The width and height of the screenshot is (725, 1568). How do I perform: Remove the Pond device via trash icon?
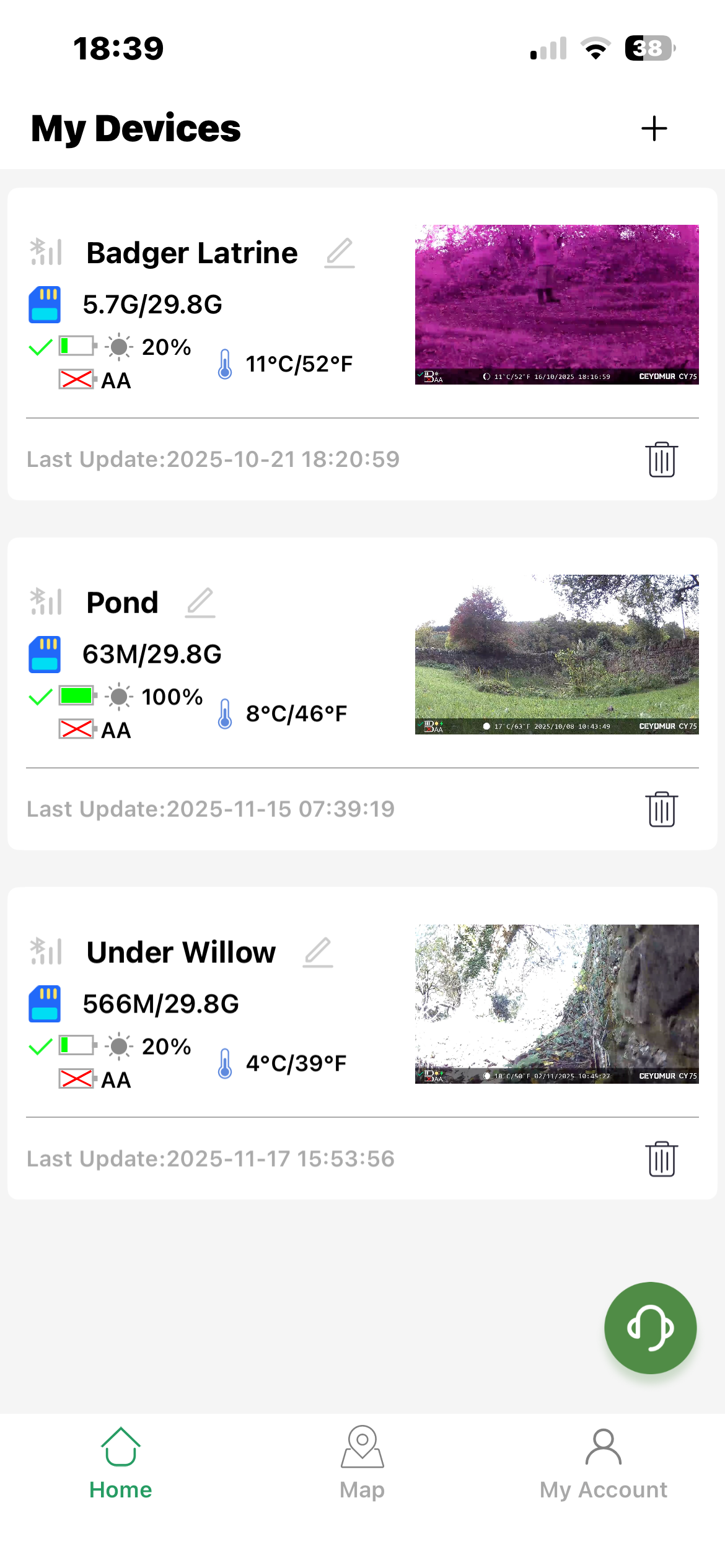[661, 809]
